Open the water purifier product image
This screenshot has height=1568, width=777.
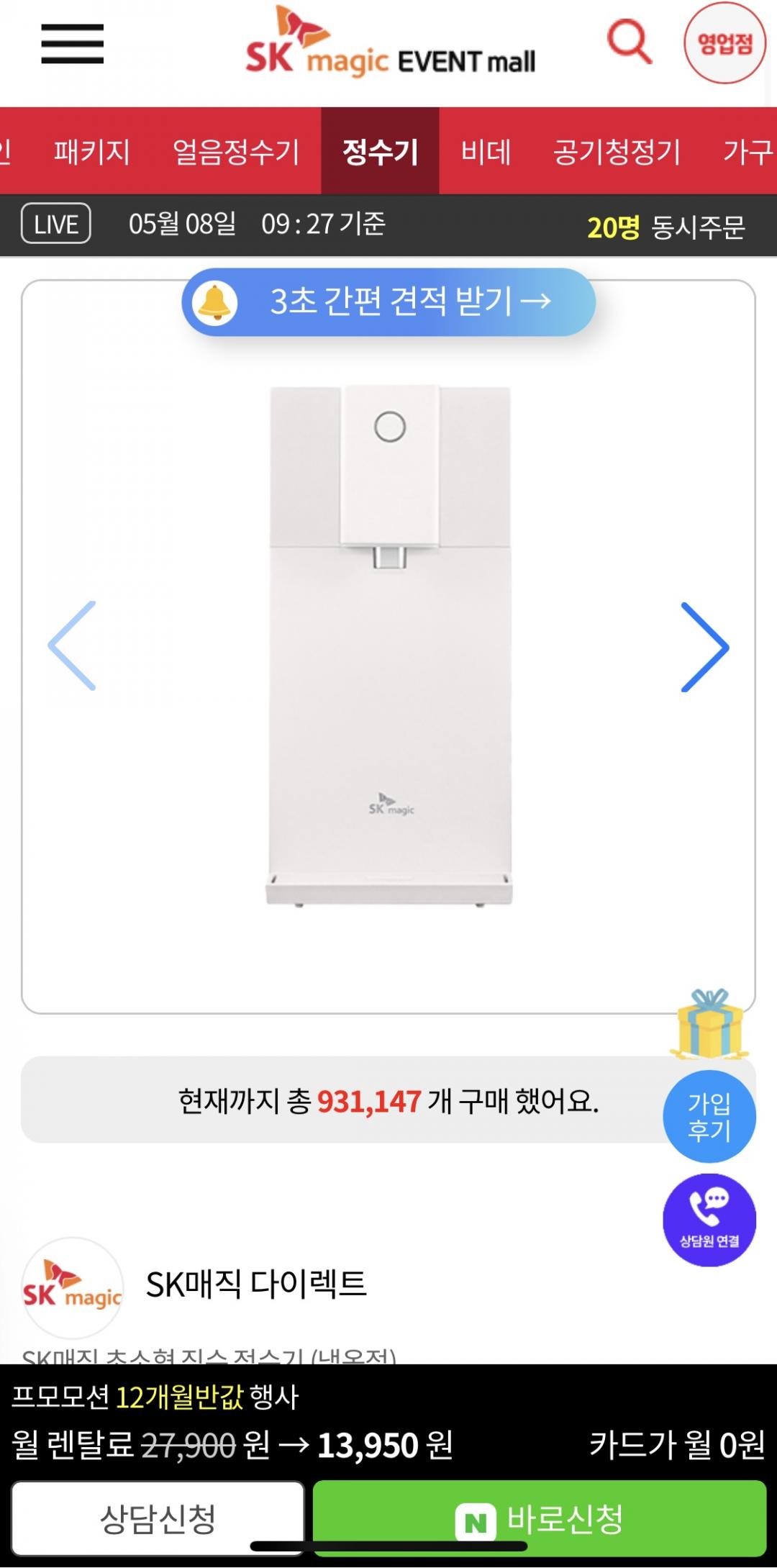389,645
